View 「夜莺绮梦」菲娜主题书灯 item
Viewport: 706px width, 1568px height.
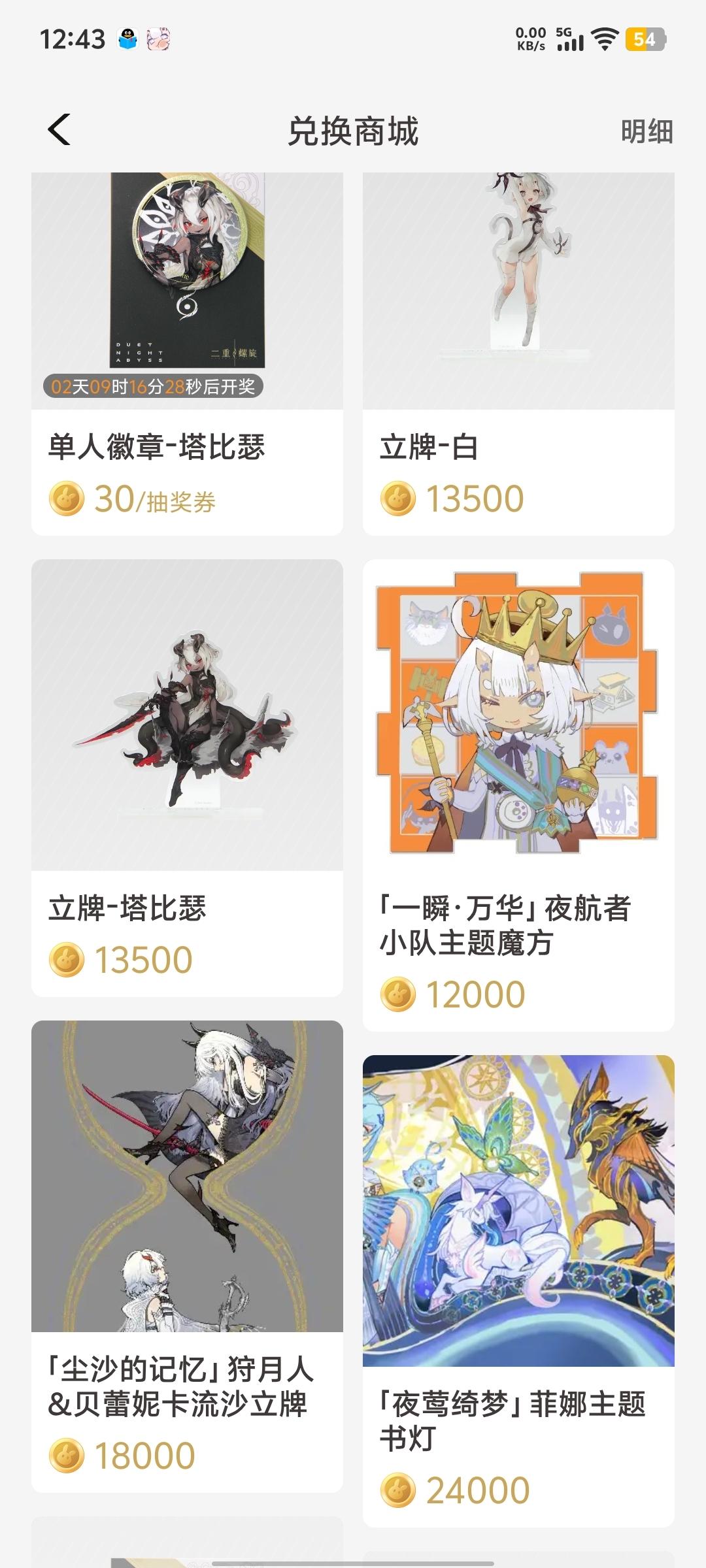(518, 1290)
